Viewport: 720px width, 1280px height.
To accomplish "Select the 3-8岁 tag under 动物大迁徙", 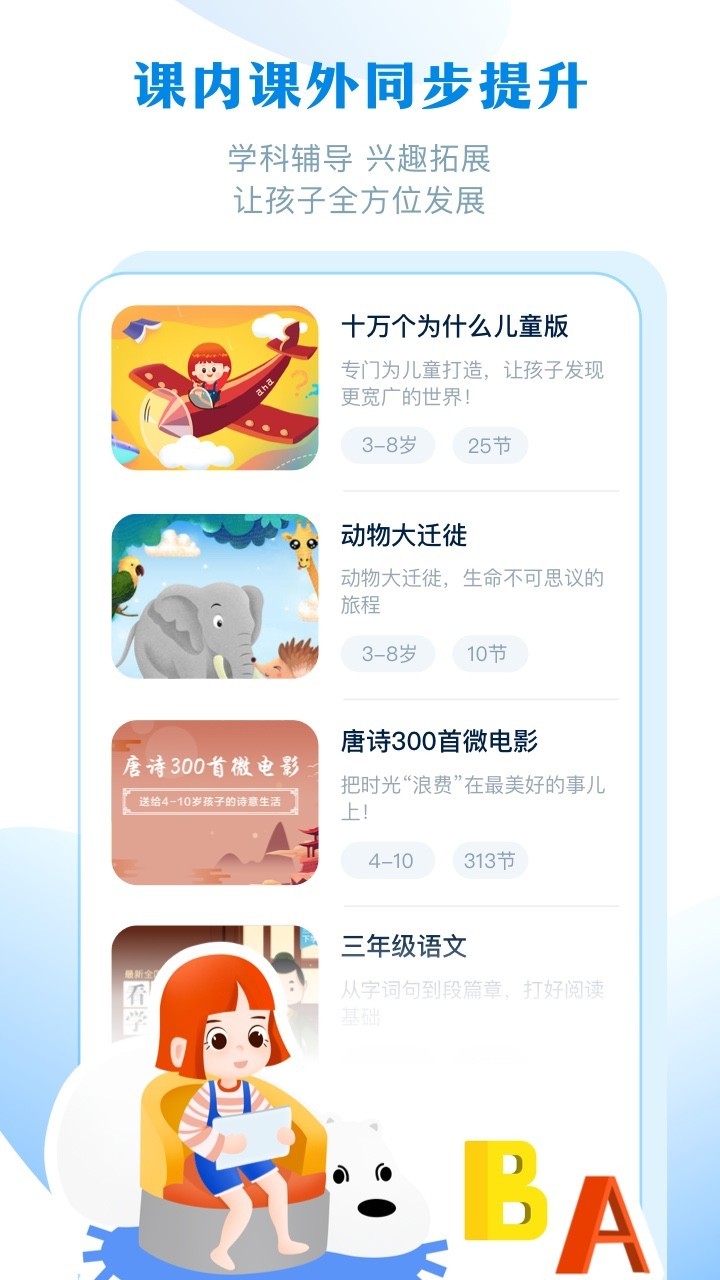I will click(388, 653).
